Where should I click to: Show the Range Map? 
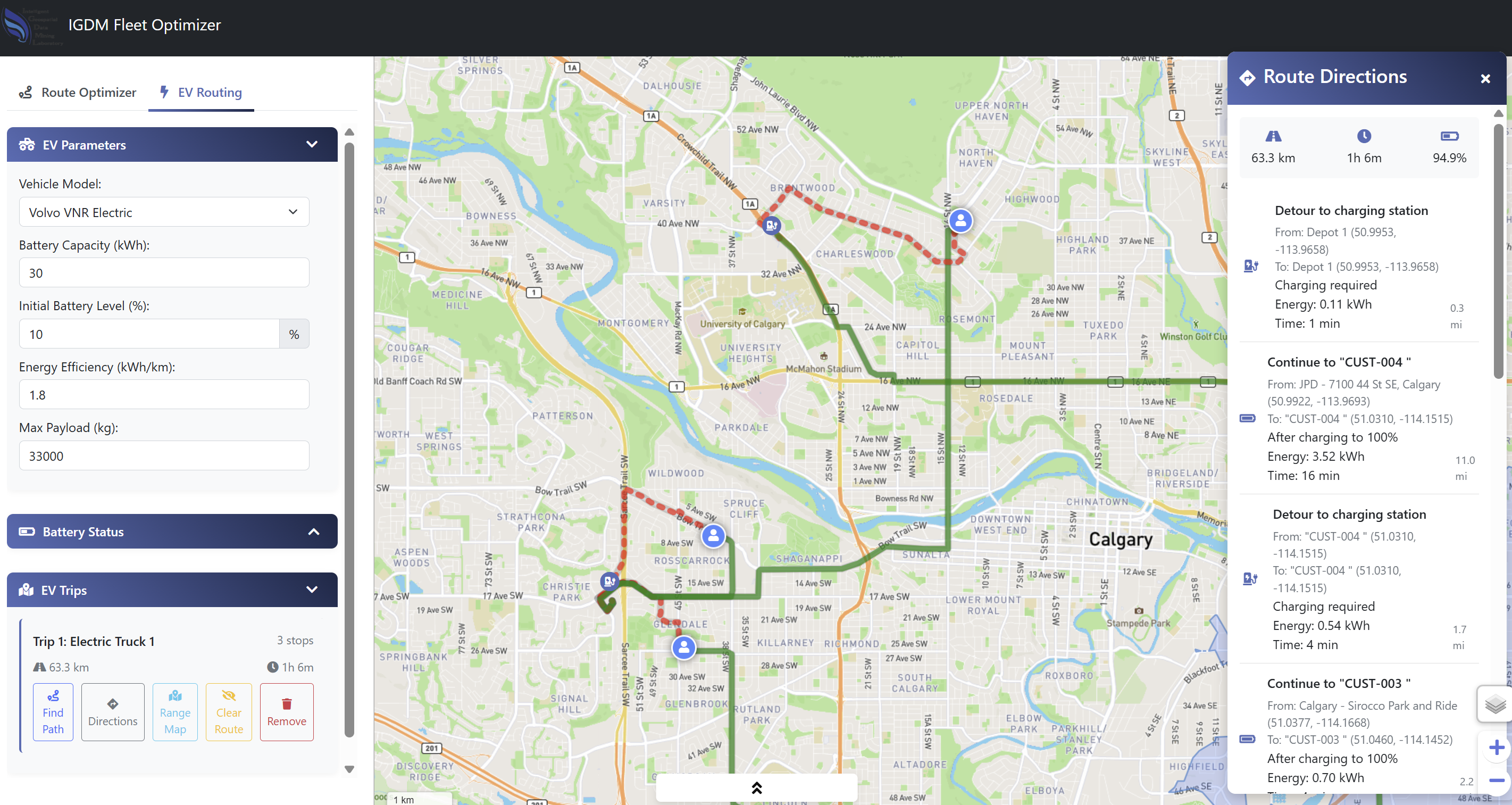(175, 712)
